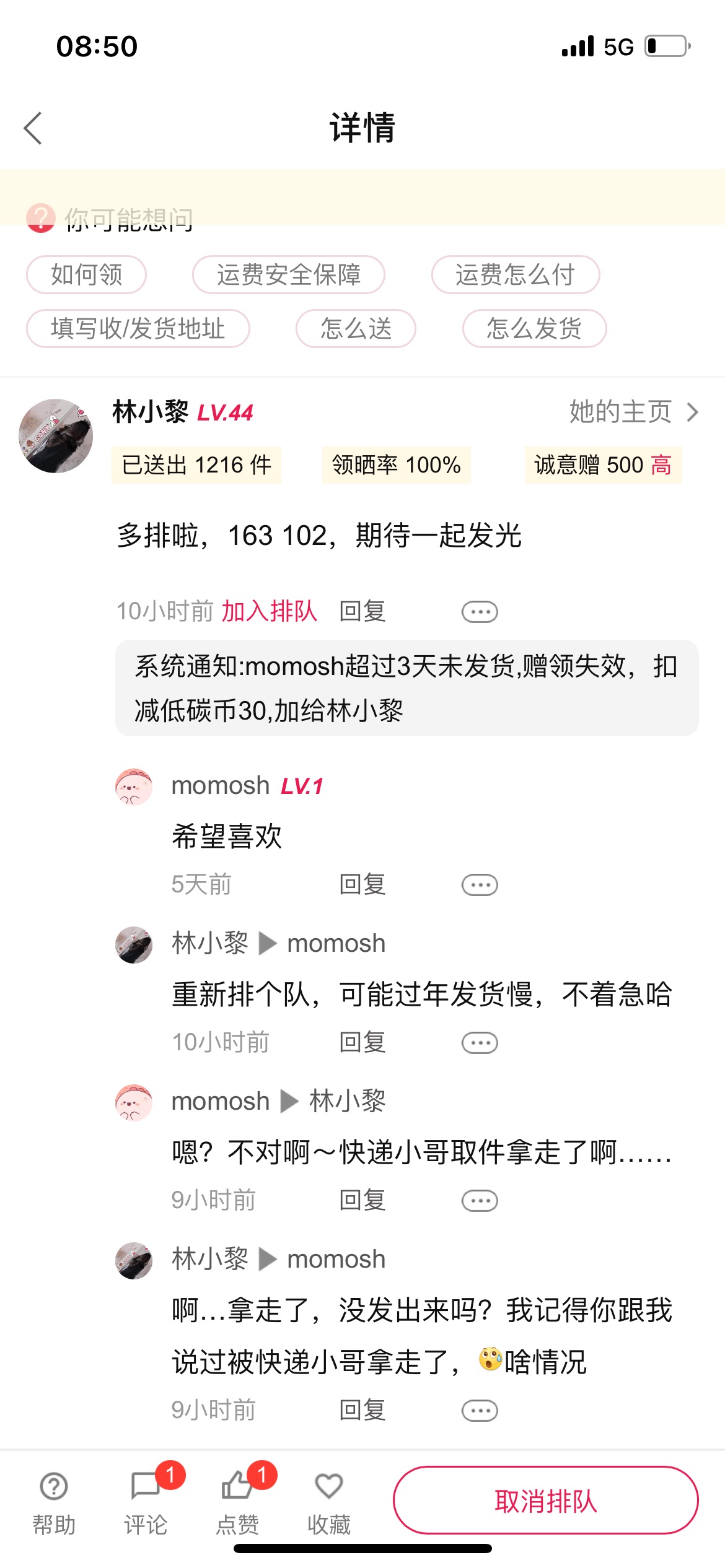The image size is (725, 1568).
Task: Open more options on 希望喜欢 comment
Action: coord(480,885)
